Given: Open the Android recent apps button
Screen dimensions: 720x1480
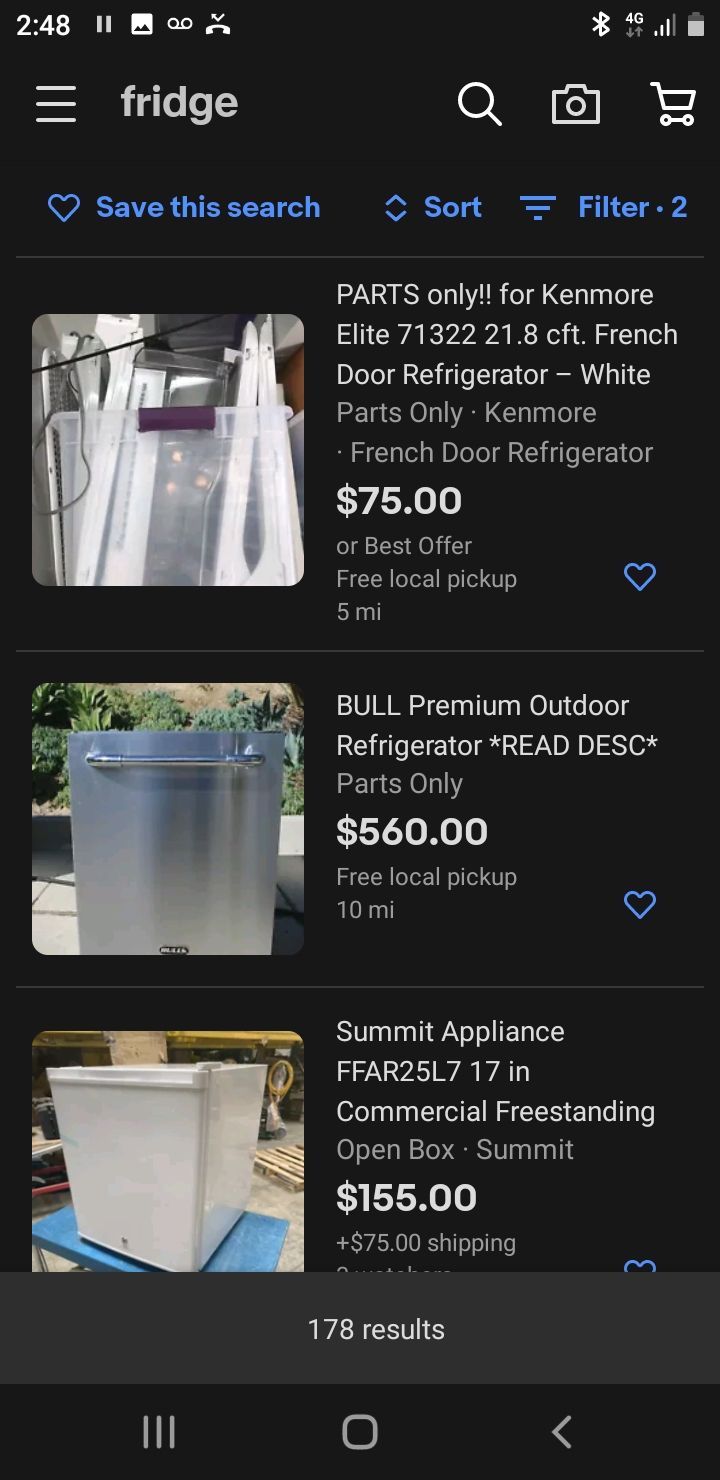Looking at the screenshot, I should [x=158, y=1430].
